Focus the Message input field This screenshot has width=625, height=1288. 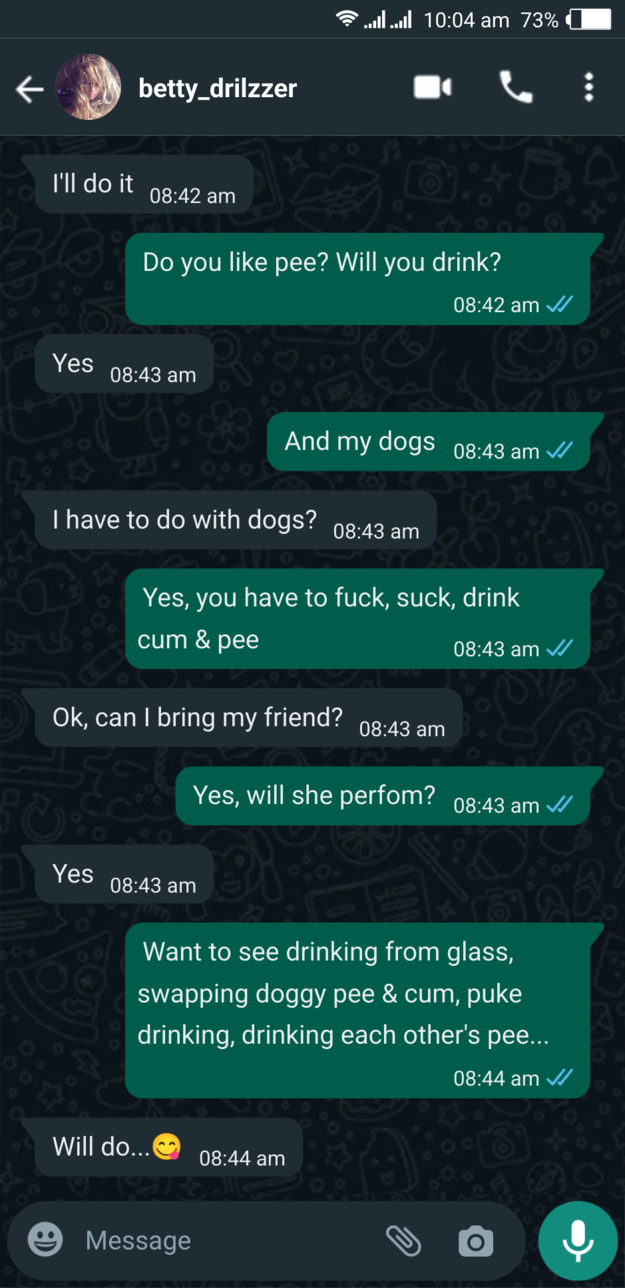click(x=220, y=1240)
